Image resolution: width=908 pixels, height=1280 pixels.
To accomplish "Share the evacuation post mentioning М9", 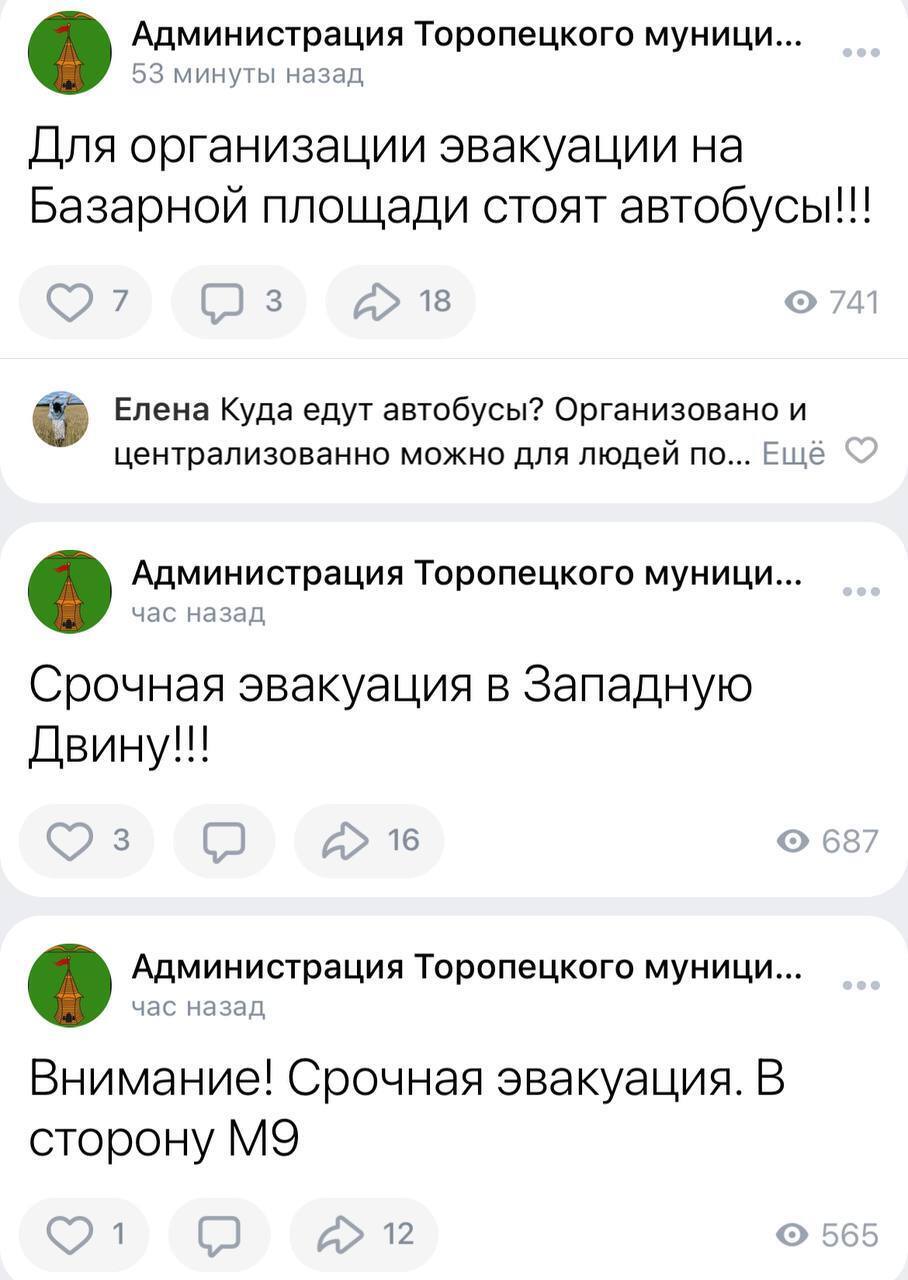I will (x=364, y=1235).
